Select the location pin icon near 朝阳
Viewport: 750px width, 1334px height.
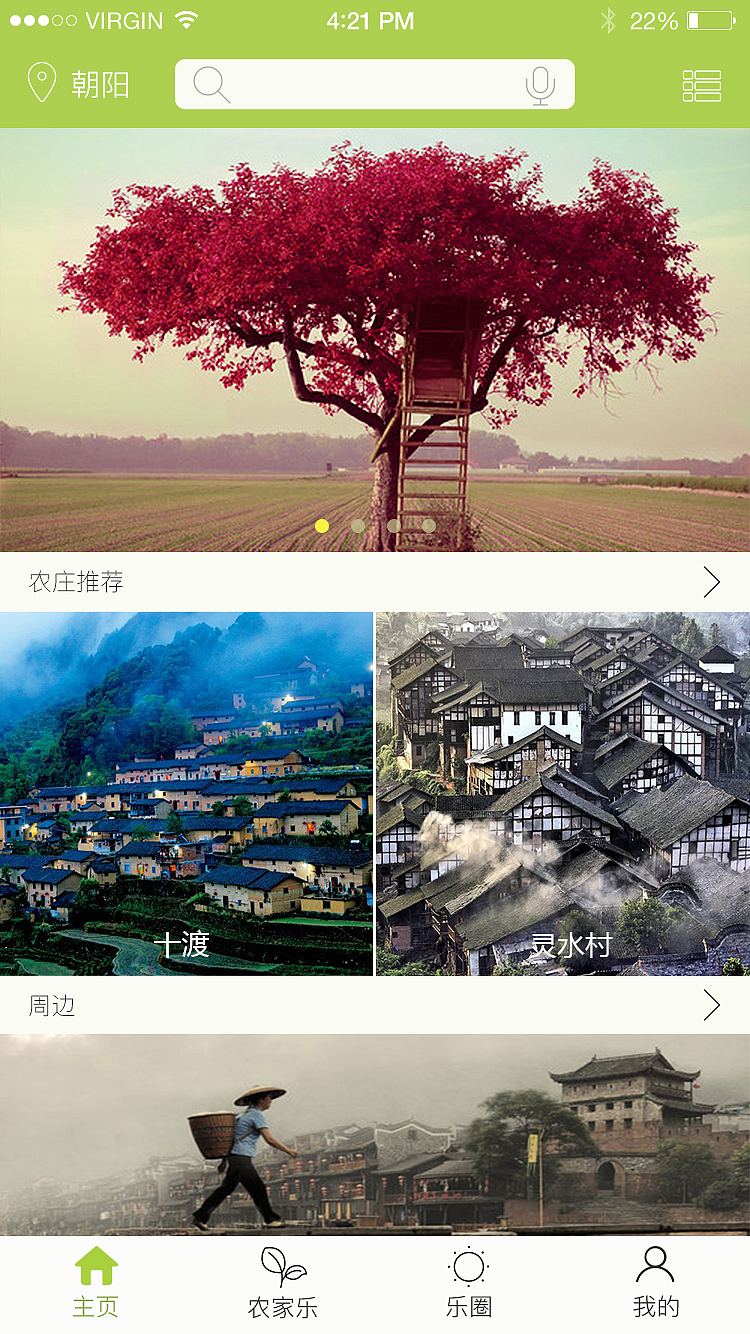pyautogui.click(x=40, y=83)
